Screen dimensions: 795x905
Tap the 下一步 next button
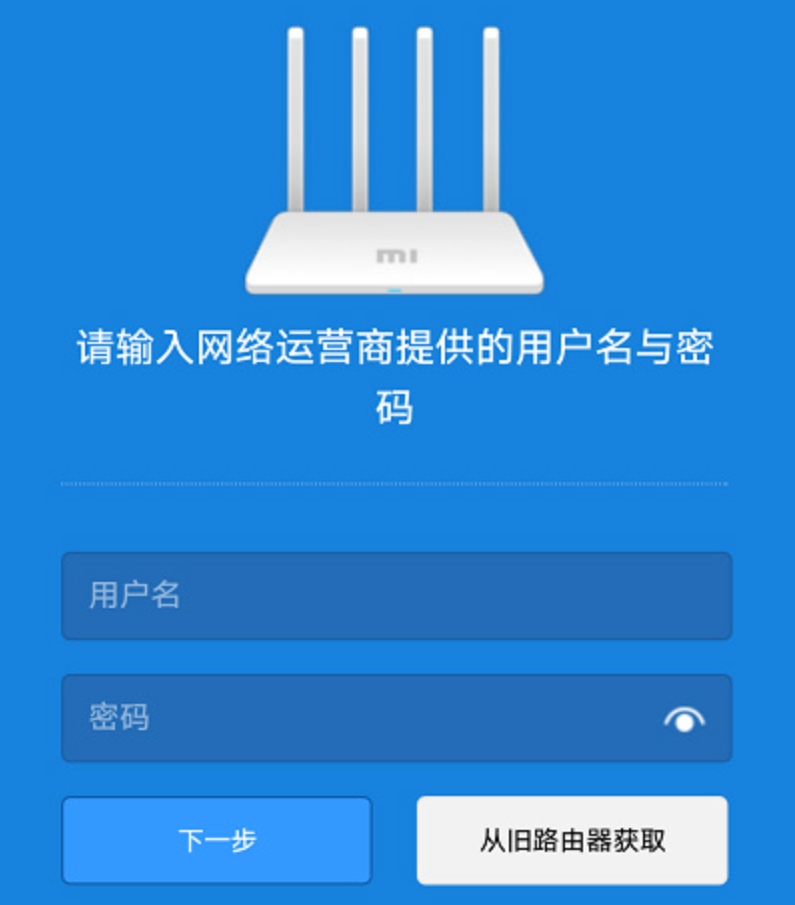(217, 840)
